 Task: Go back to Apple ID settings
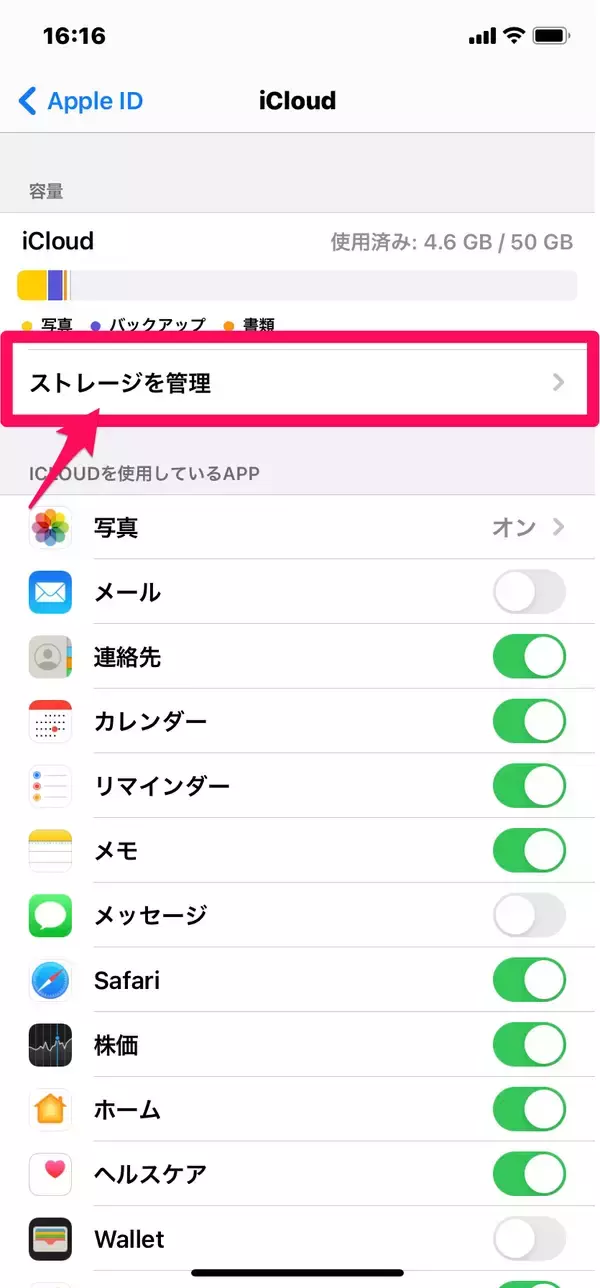click(80, 101)
